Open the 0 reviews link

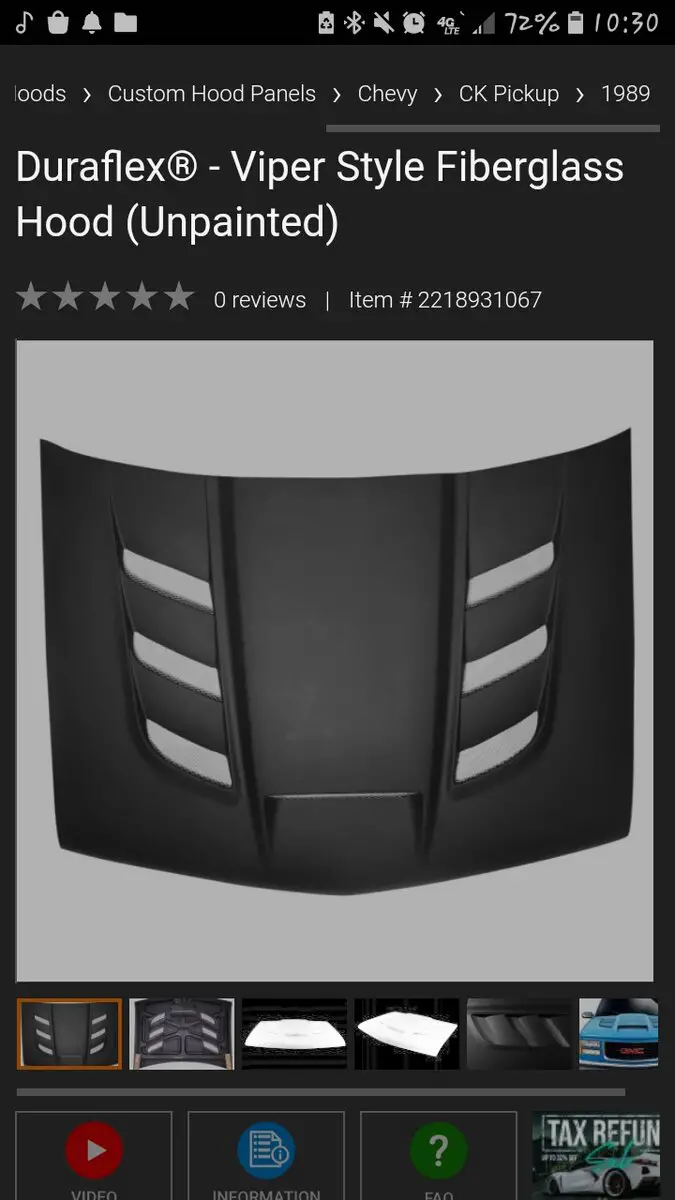[259, 300]
